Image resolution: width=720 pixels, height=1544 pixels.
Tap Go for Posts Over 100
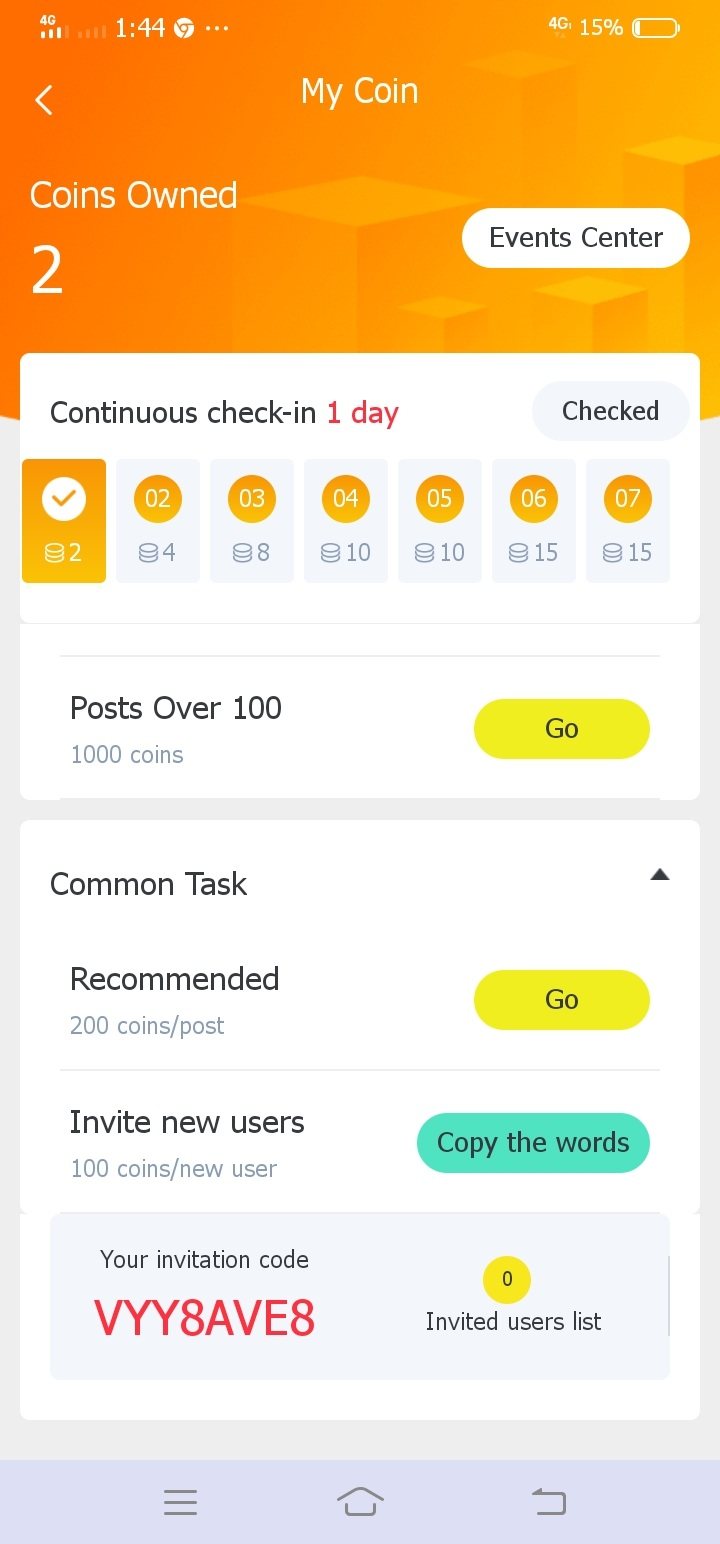(561, 728)
